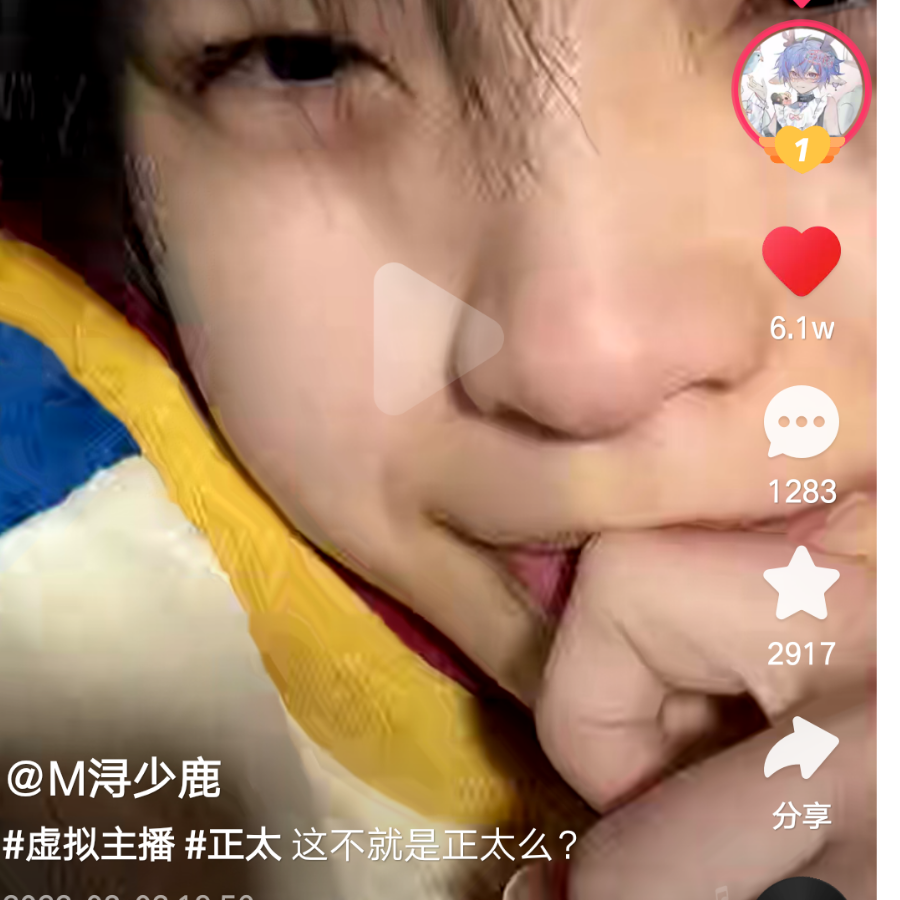
Task: Favorite this video with the star
Action: [801, 585]
